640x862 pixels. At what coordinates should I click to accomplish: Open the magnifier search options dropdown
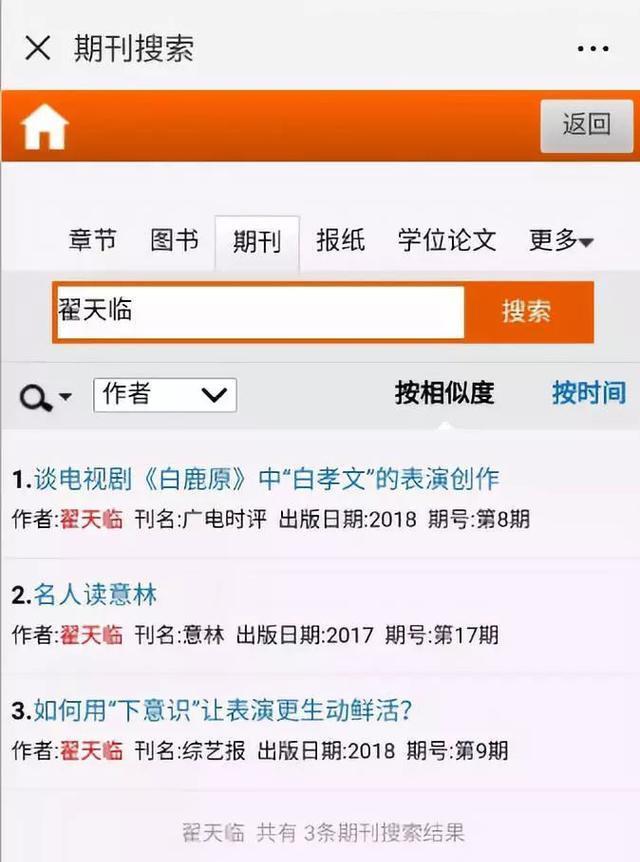[x=45, y=396]
